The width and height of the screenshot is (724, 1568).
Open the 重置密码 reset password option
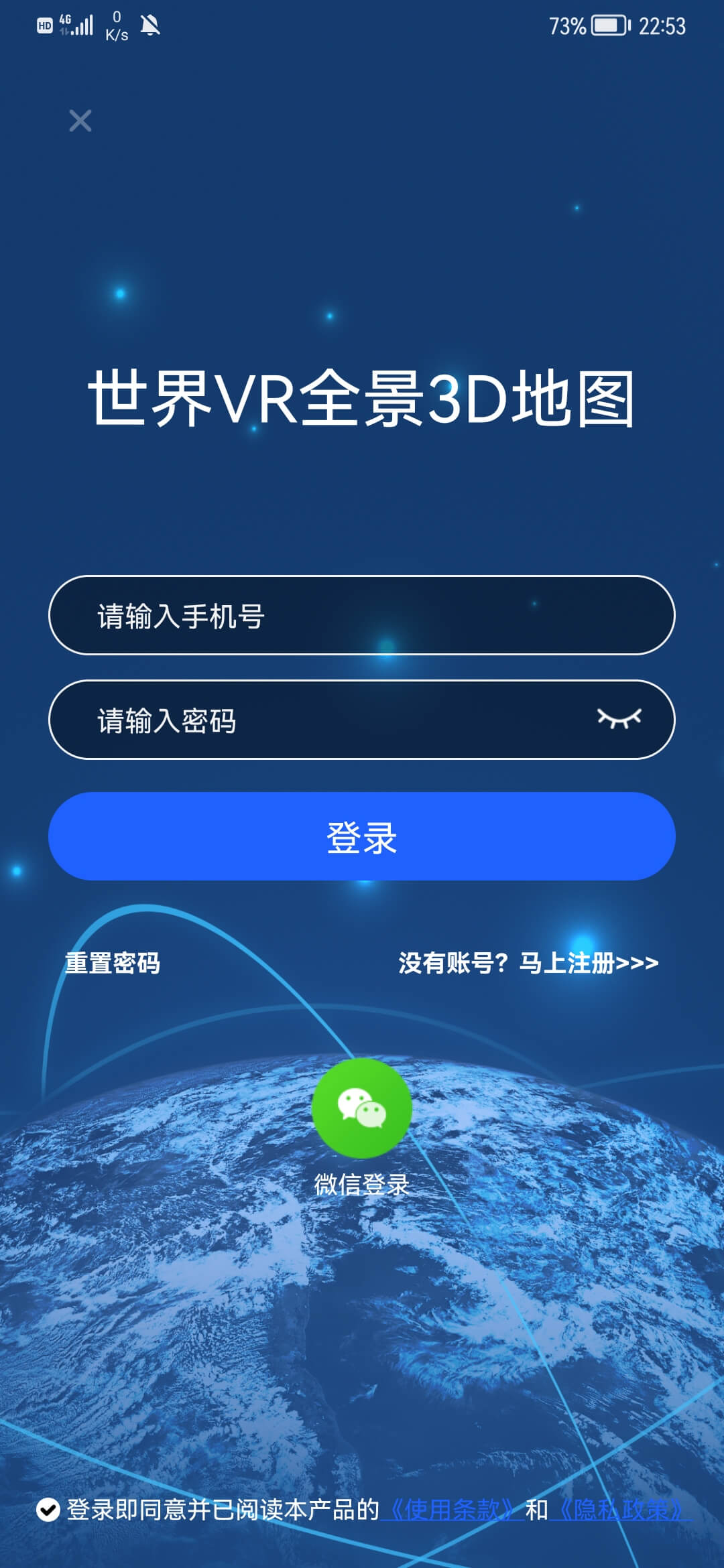point(114,964)
